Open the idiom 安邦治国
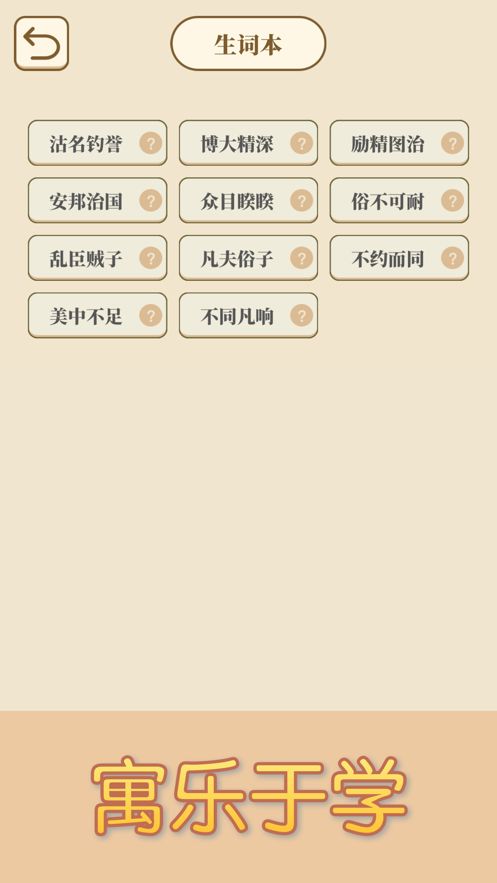 (97, 200)
